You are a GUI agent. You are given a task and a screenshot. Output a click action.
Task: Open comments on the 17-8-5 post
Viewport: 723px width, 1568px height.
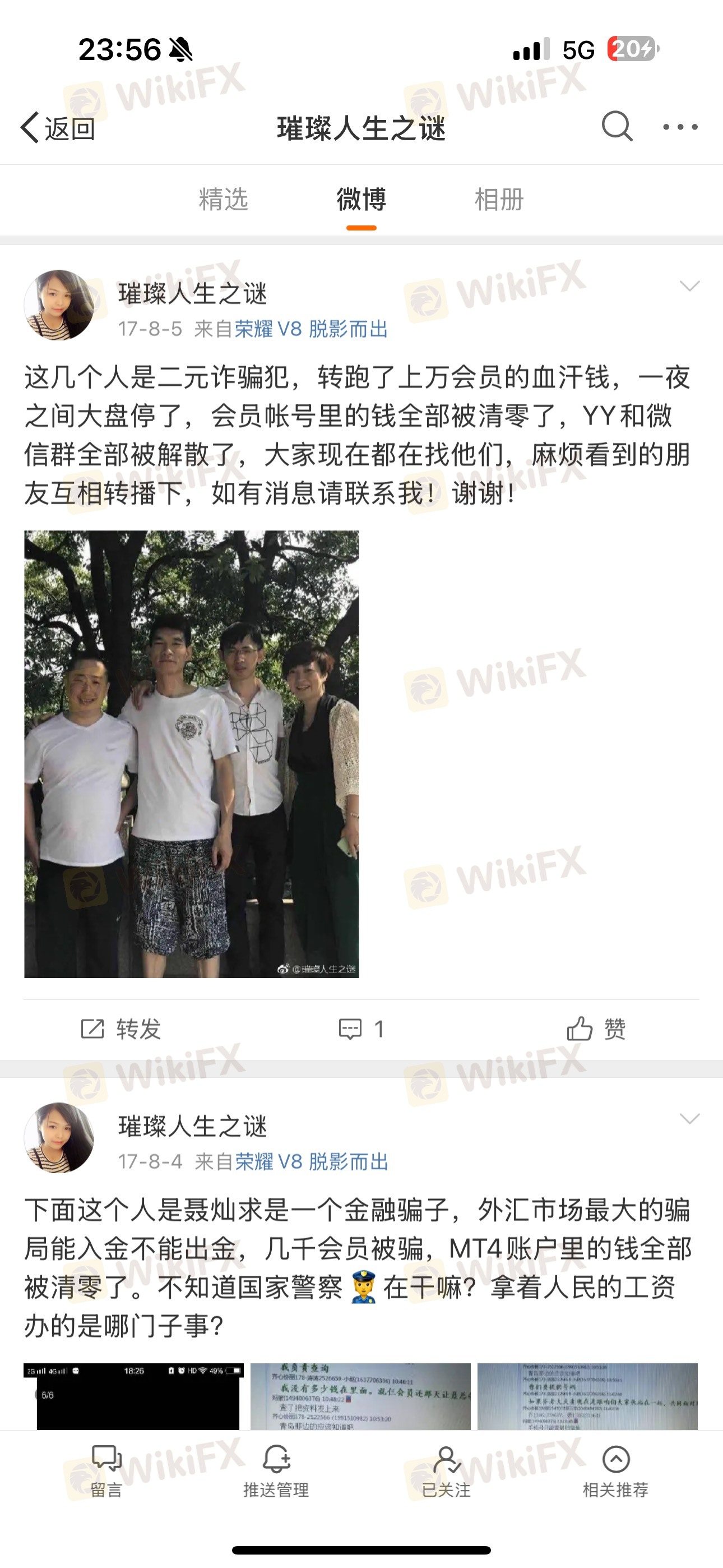pos(361,1029)
